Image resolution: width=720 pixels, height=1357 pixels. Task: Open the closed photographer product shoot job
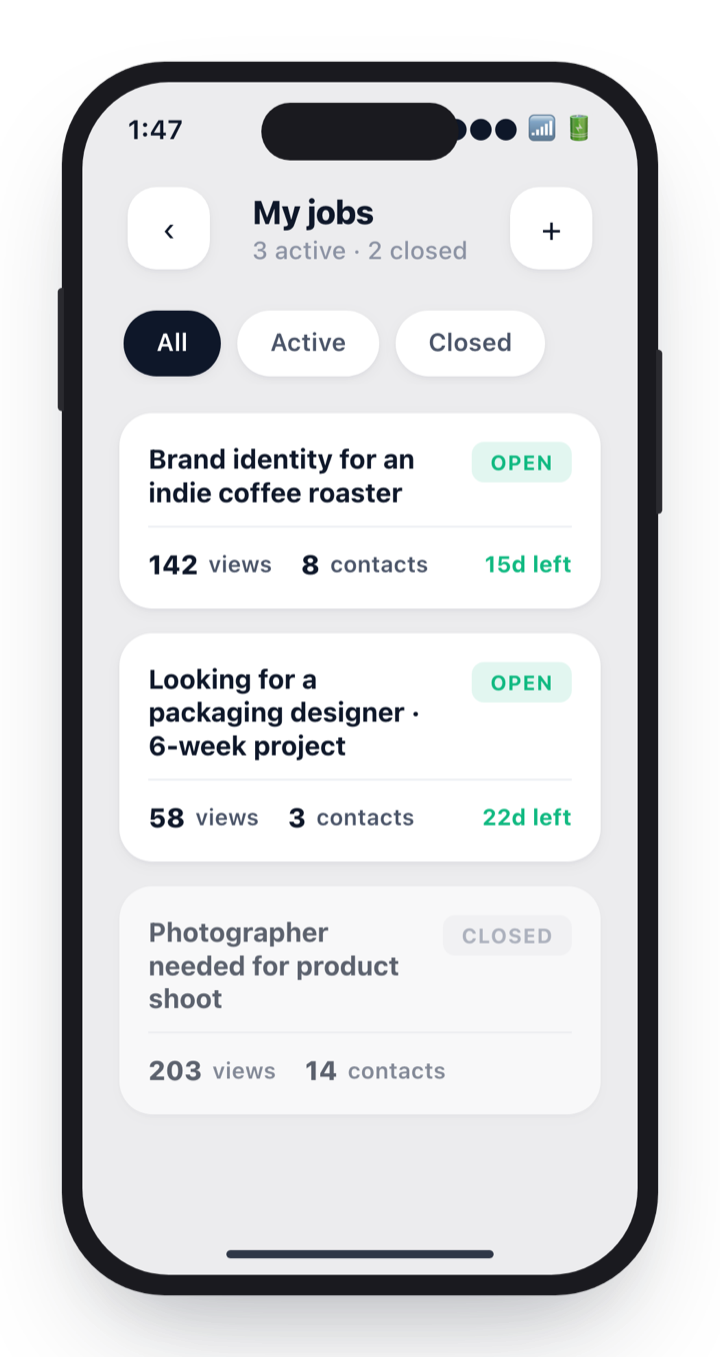[x=360, y=1000]
